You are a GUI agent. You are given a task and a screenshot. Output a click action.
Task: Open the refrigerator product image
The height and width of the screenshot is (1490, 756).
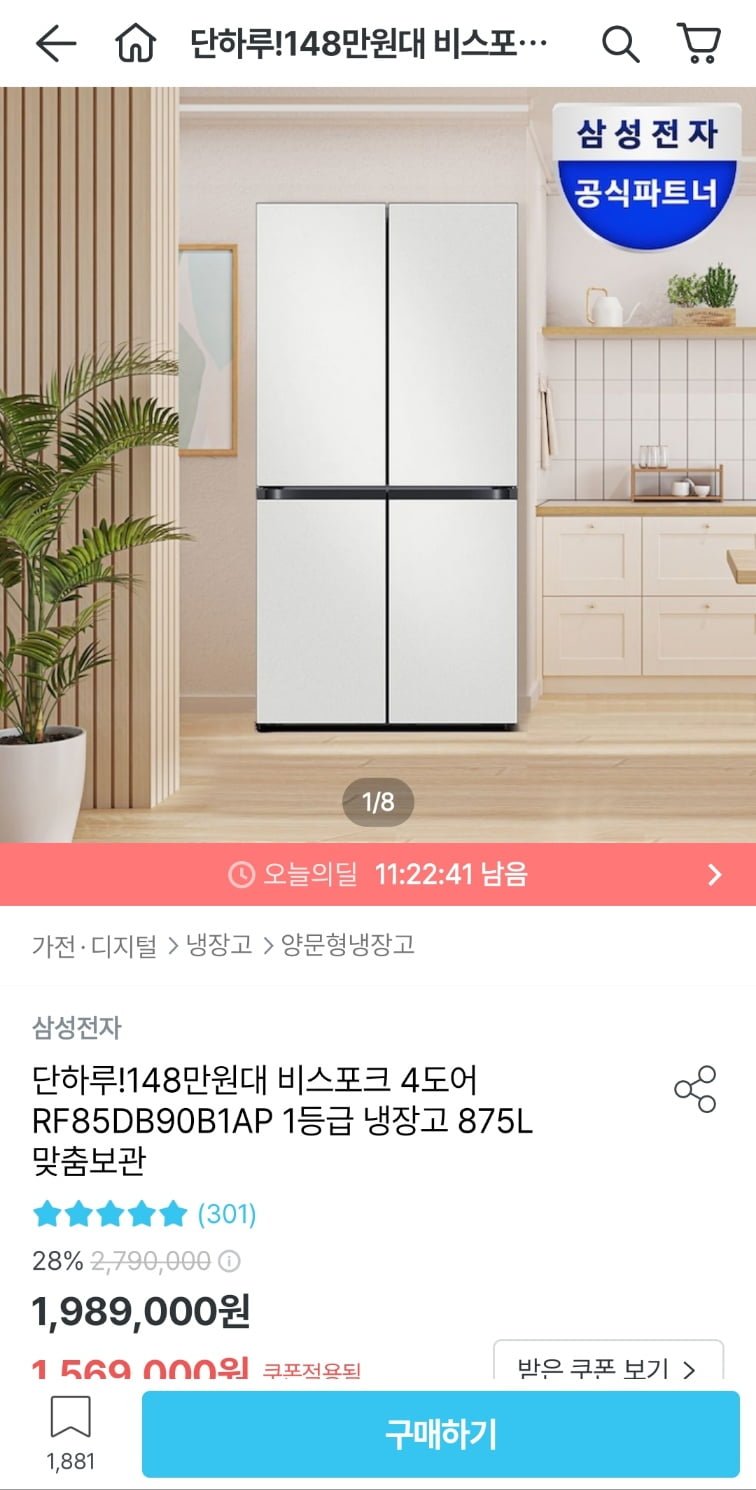(x=386, y=465)
